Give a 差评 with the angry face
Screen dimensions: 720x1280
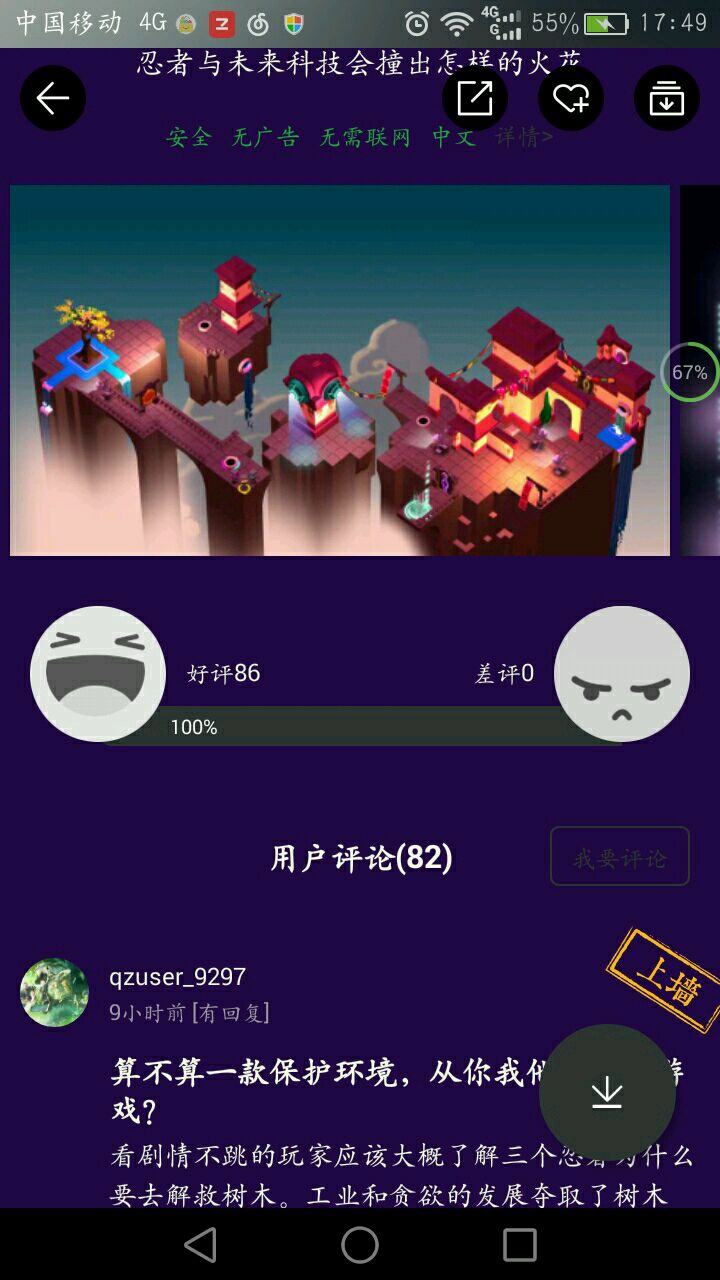coord(622,673)
